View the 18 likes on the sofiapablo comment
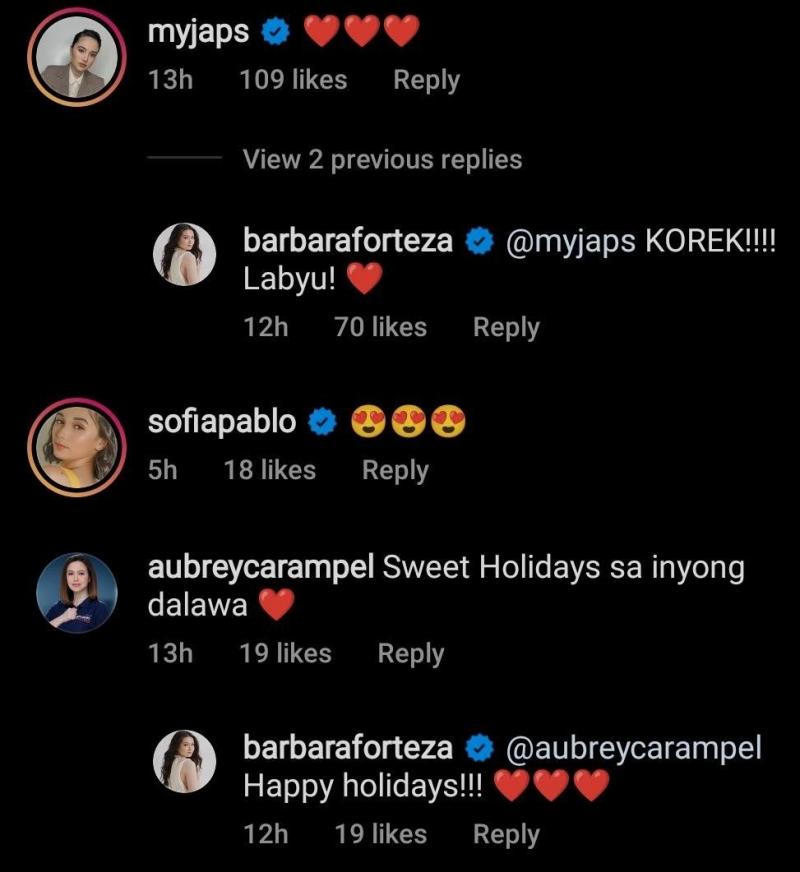 (x=269, y=470)
